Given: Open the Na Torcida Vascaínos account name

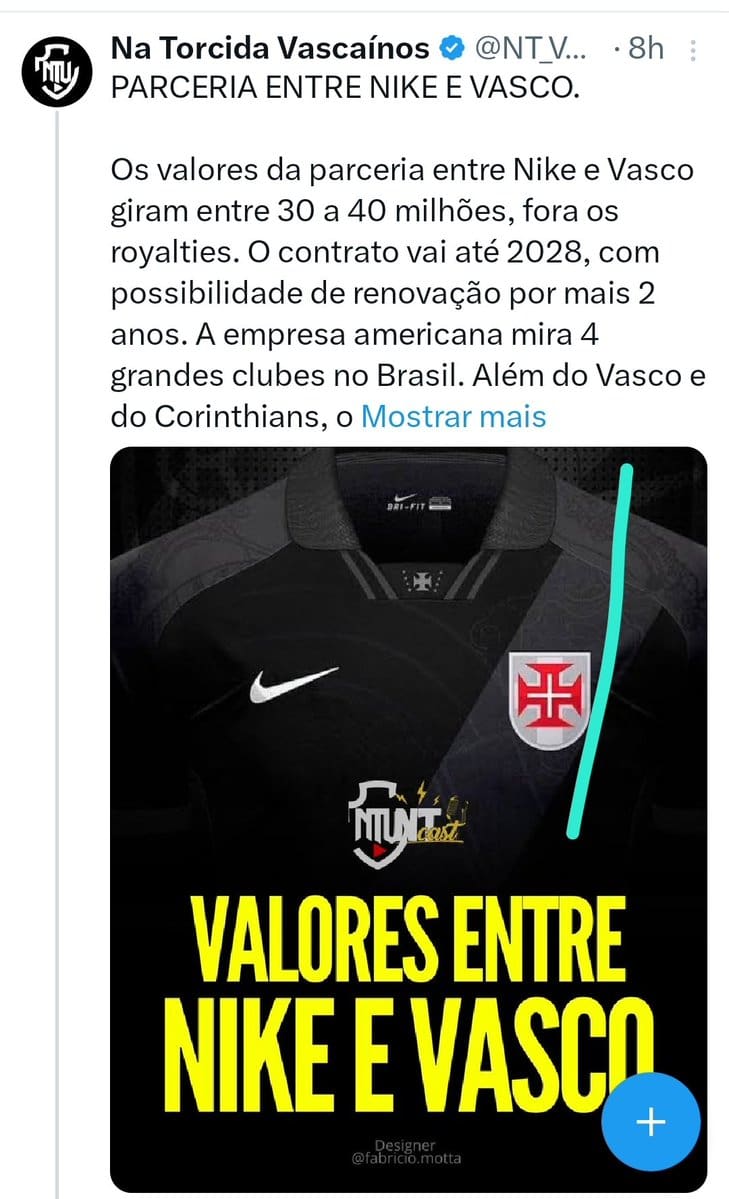Looking at the screenshot, I should pyautogui.click(x=270, y=48).
